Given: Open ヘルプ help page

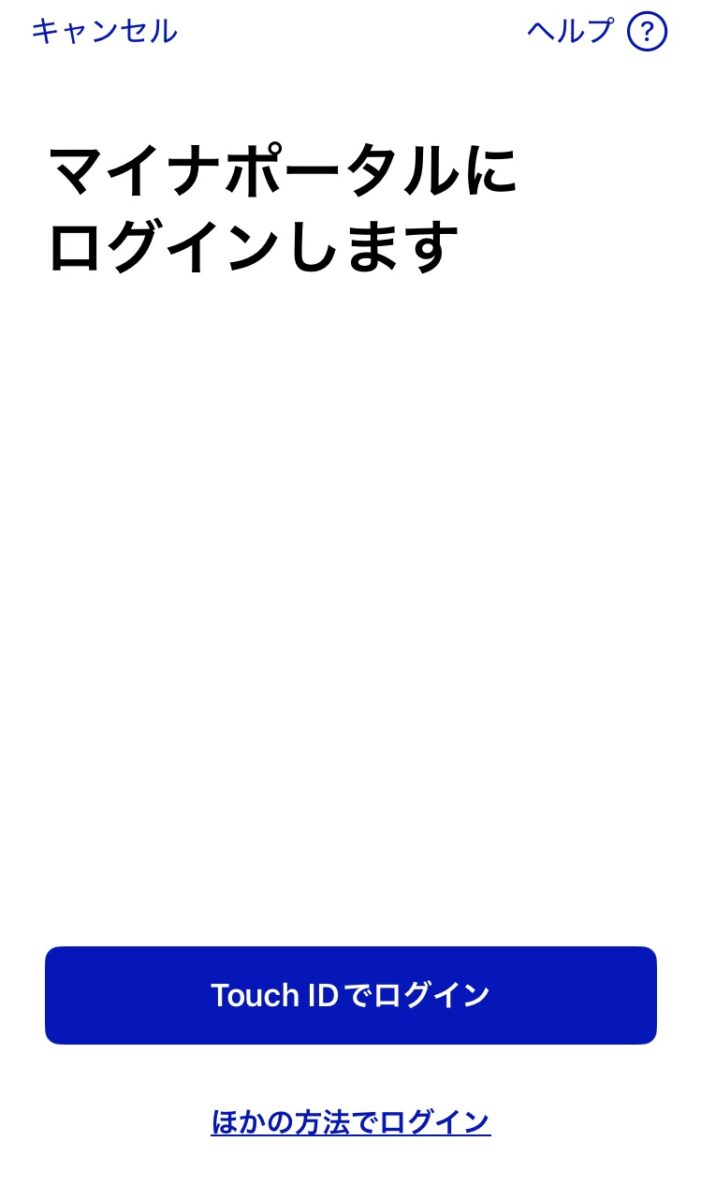Looking at the screenshot, I should tap(596, 32).
